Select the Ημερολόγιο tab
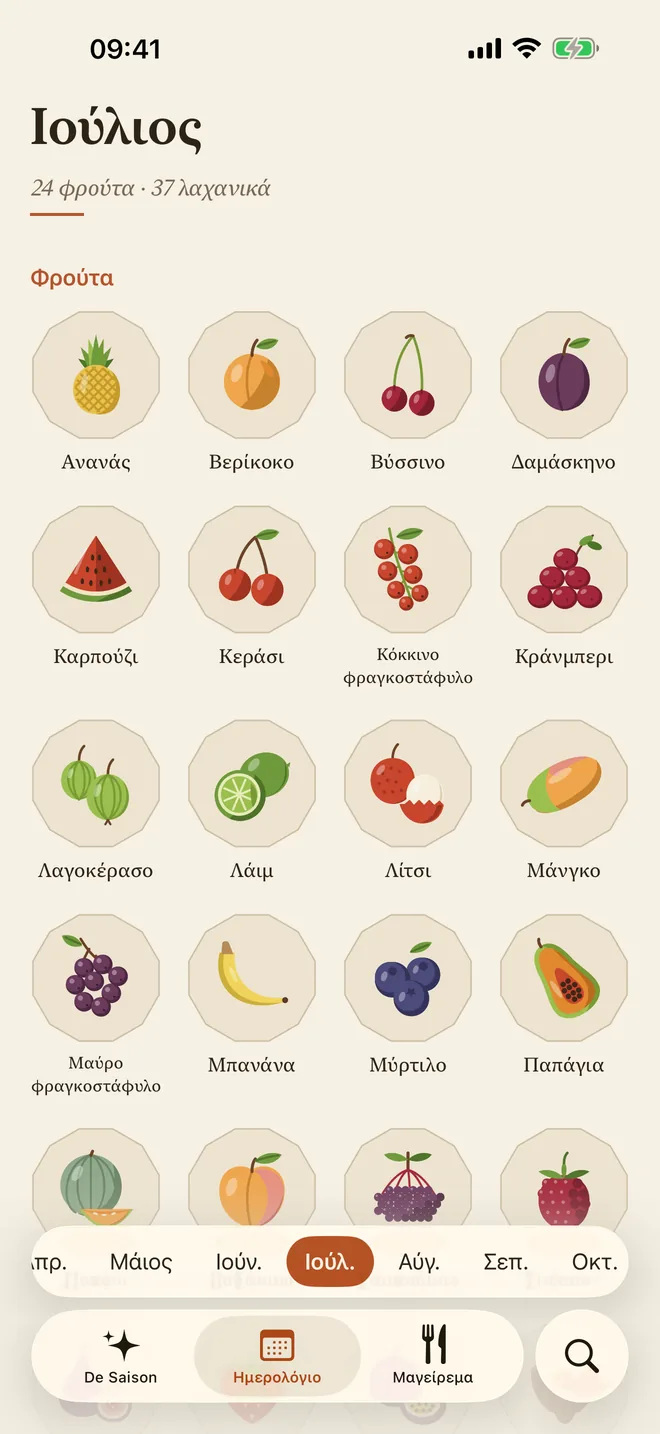The height and width of the screenshot is (1434, 660). point(277,1356)
